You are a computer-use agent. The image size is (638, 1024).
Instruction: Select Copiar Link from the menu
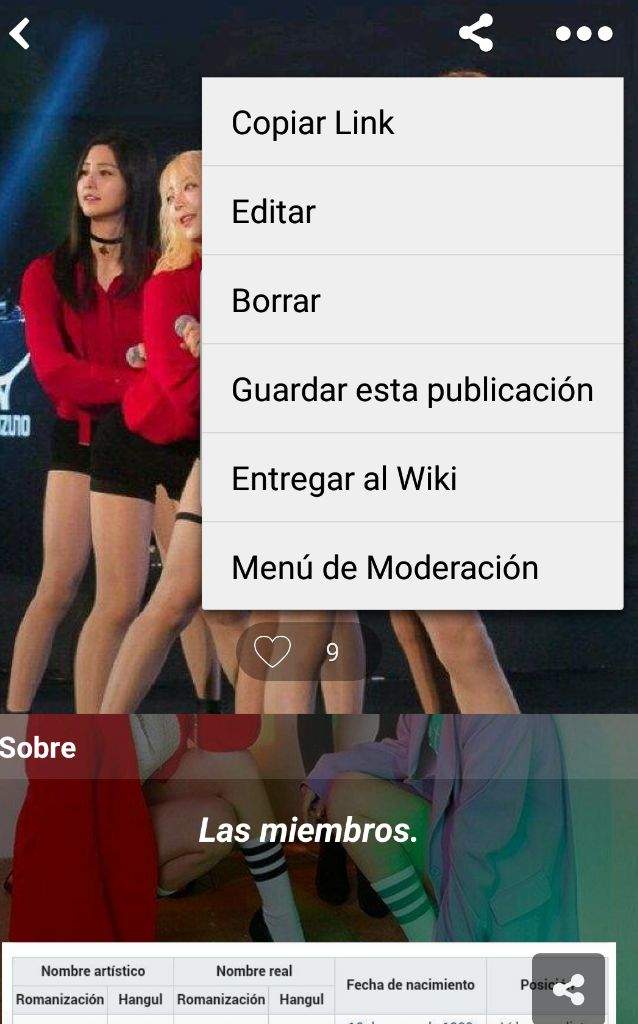412,123
